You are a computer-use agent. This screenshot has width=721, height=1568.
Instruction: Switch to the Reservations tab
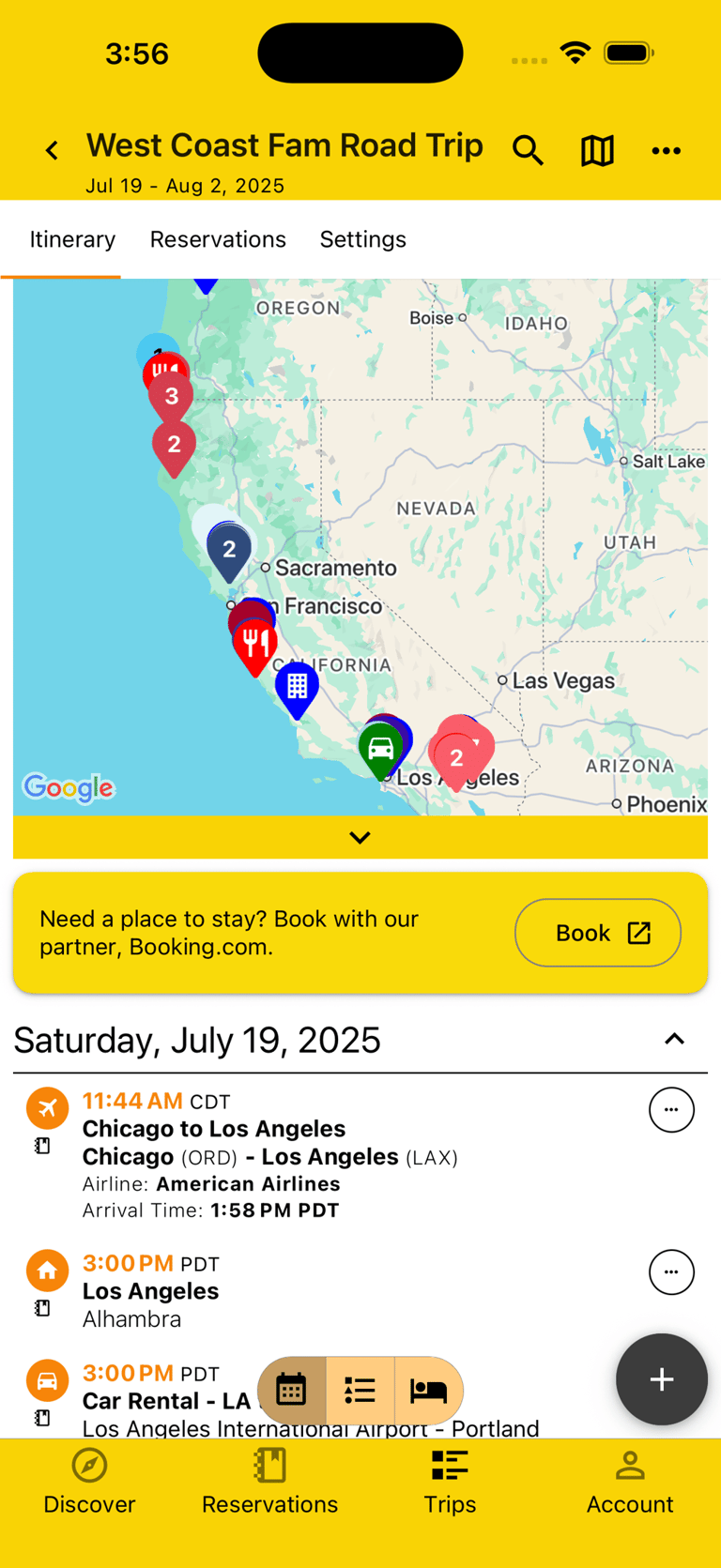click(218, 239)
